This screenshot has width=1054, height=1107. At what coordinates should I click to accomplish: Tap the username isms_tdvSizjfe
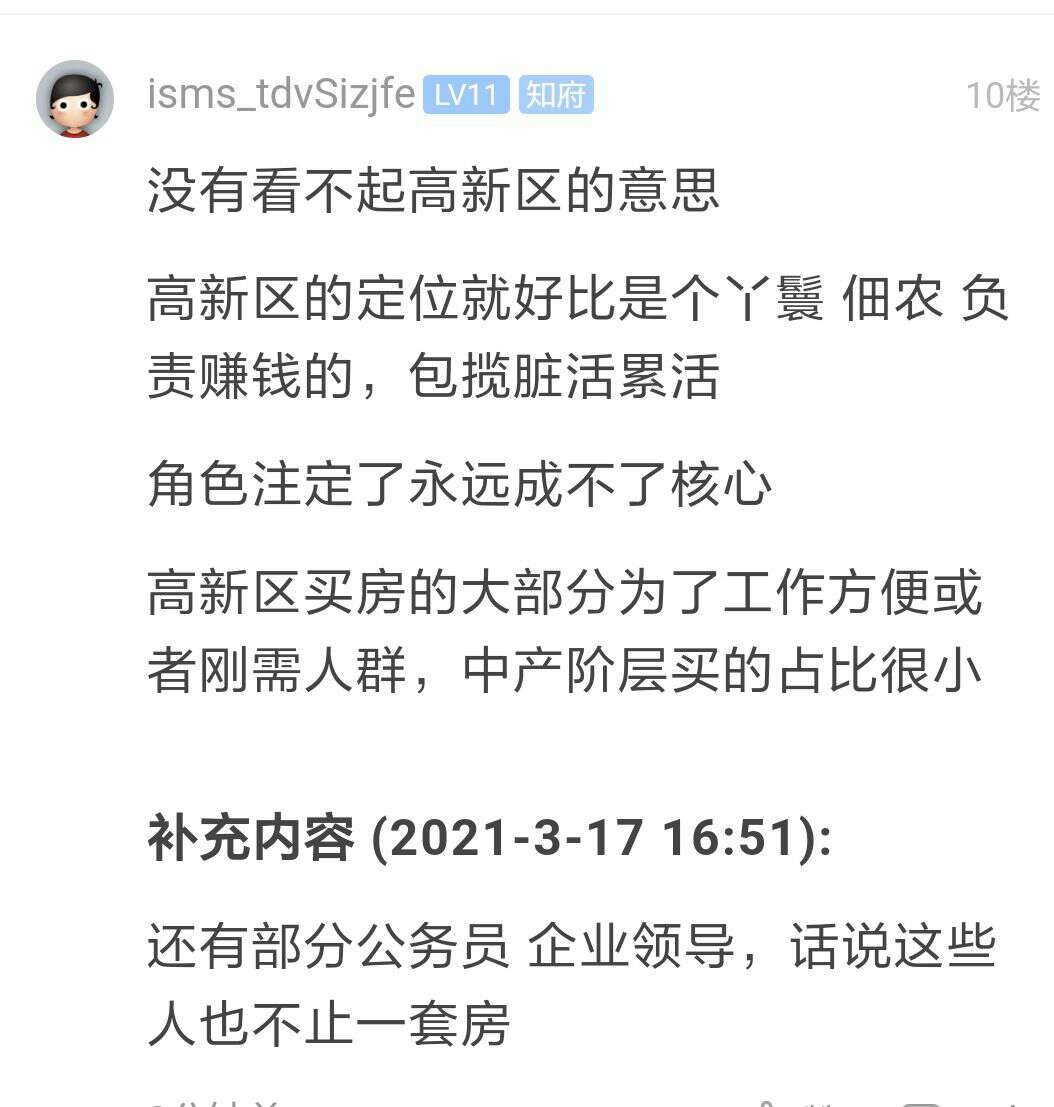[280, 95]
